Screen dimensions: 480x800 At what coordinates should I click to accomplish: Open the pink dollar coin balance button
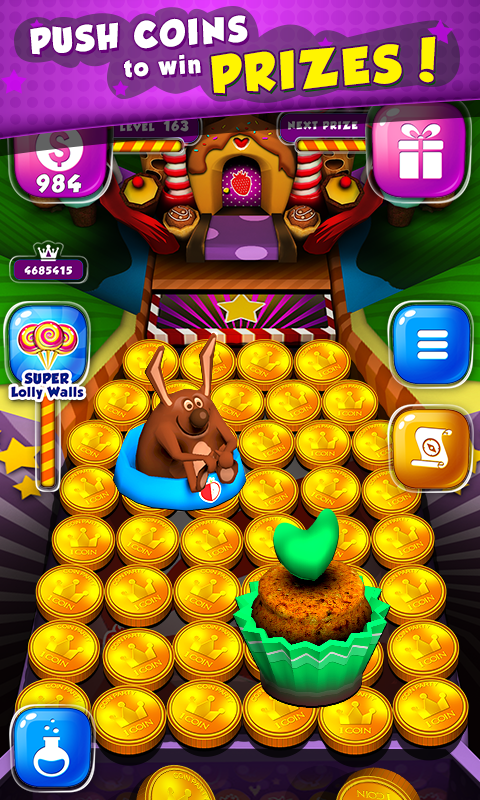(61, 163)
